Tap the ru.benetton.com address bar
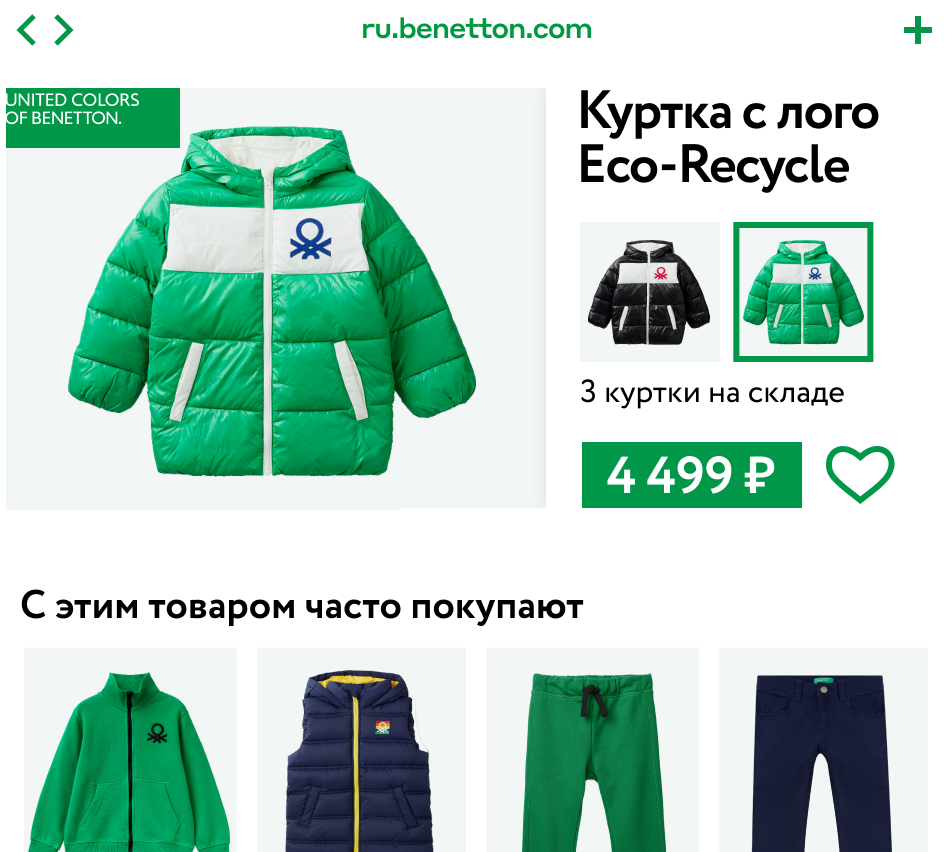950x852 pixels. point(476,29)
